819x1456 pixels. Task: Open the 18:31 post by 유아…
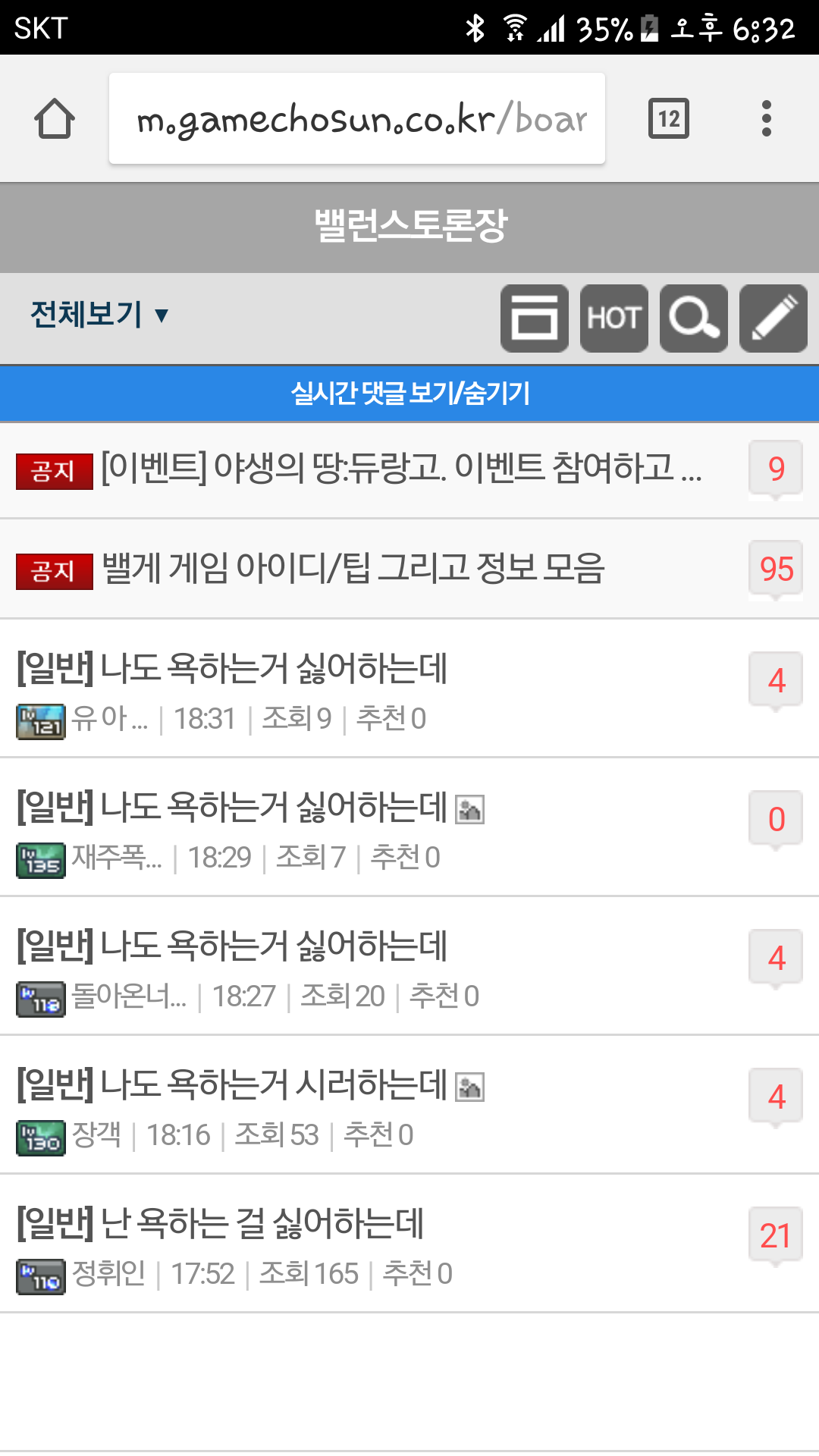(x=232, y=669)
